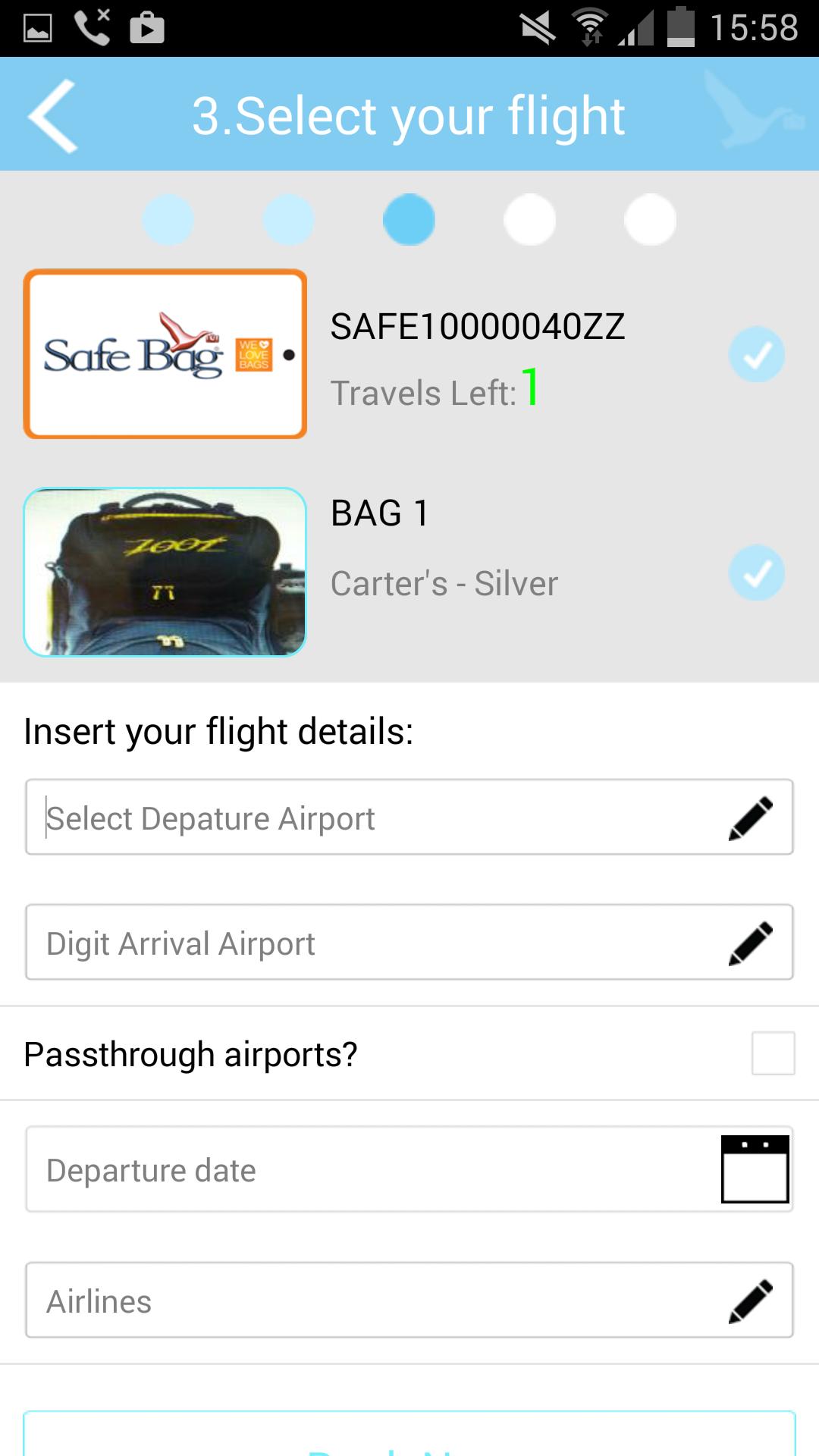Uncheck BAG 1 selection checkmark
This screenshot has width=819, height=1456.
click(757, 573)
